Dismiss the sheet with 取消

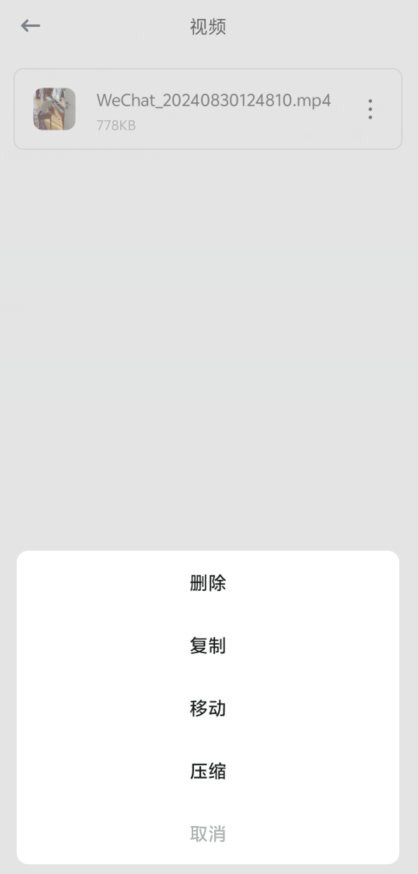pos(208,834)
